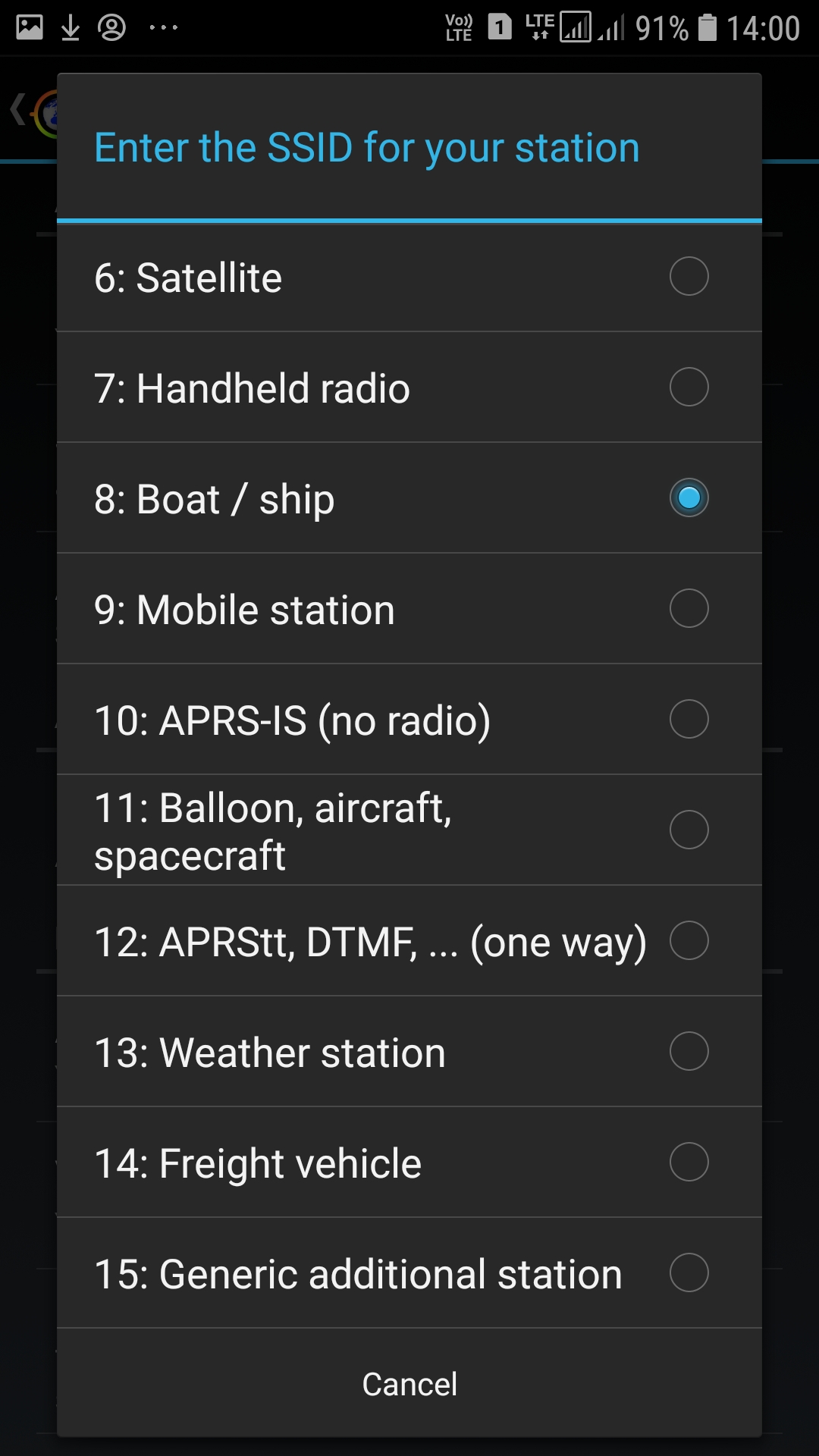
Task: Choose 14: Freight vehicle SSID
Action: [409, 1163]
